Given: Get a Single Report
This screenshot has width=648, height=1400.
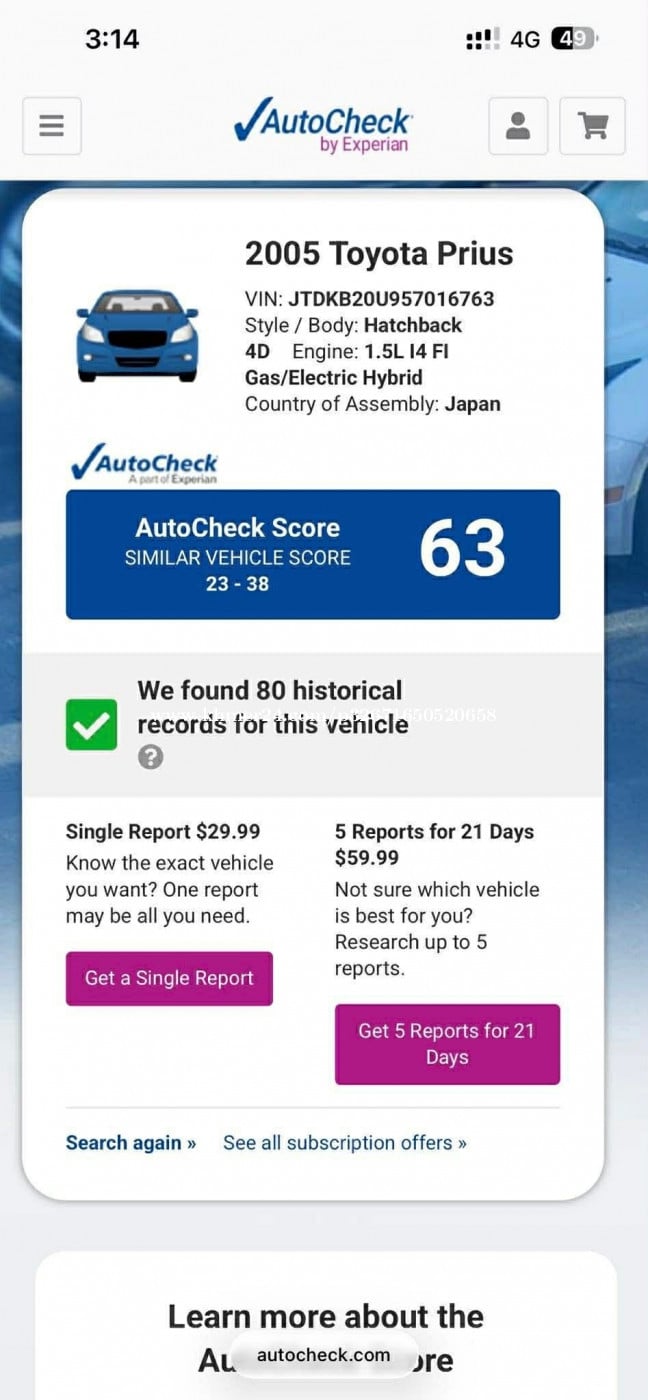Looking at the screenshot, I should (169, 978).
